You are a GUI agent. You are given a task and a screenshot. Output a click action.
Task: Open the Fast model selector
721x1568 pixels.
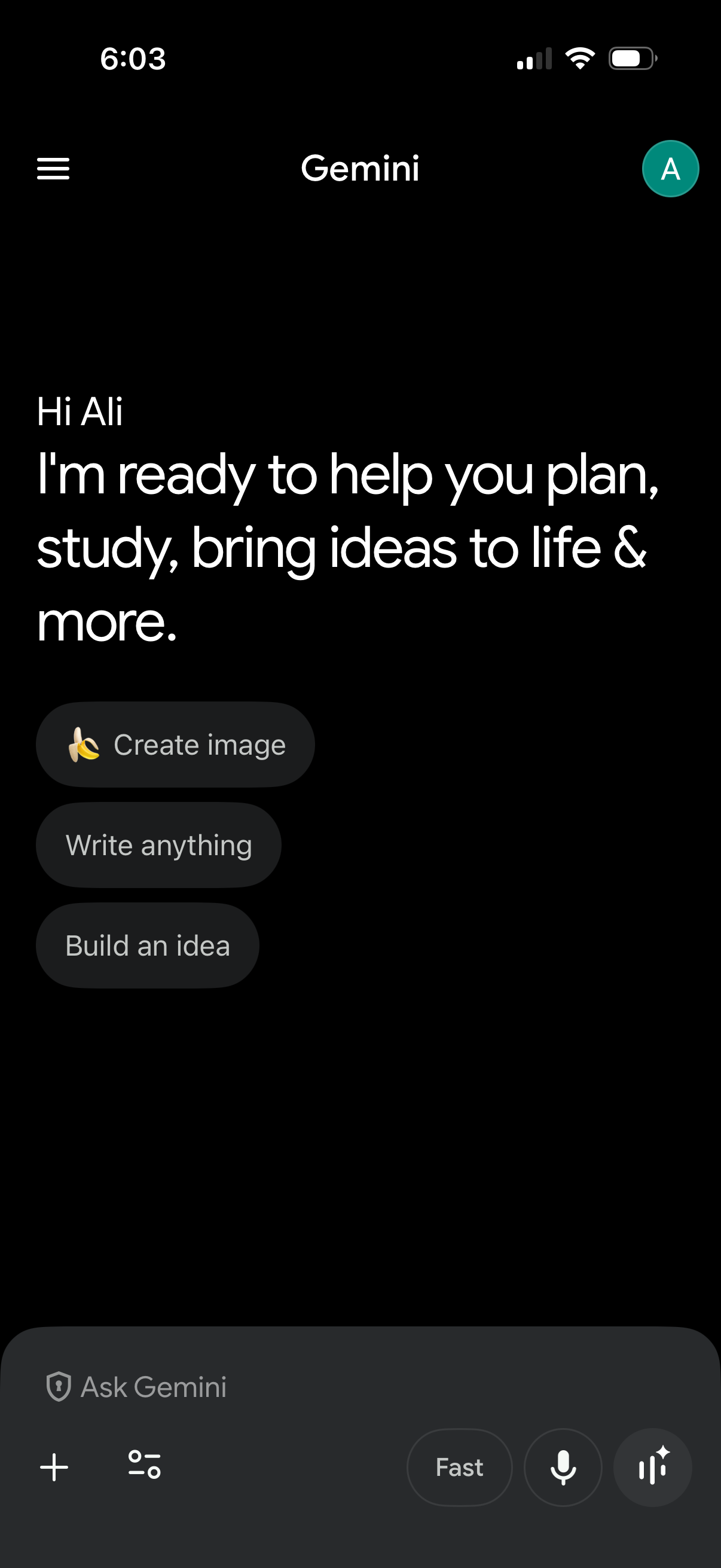[459, 1467]
